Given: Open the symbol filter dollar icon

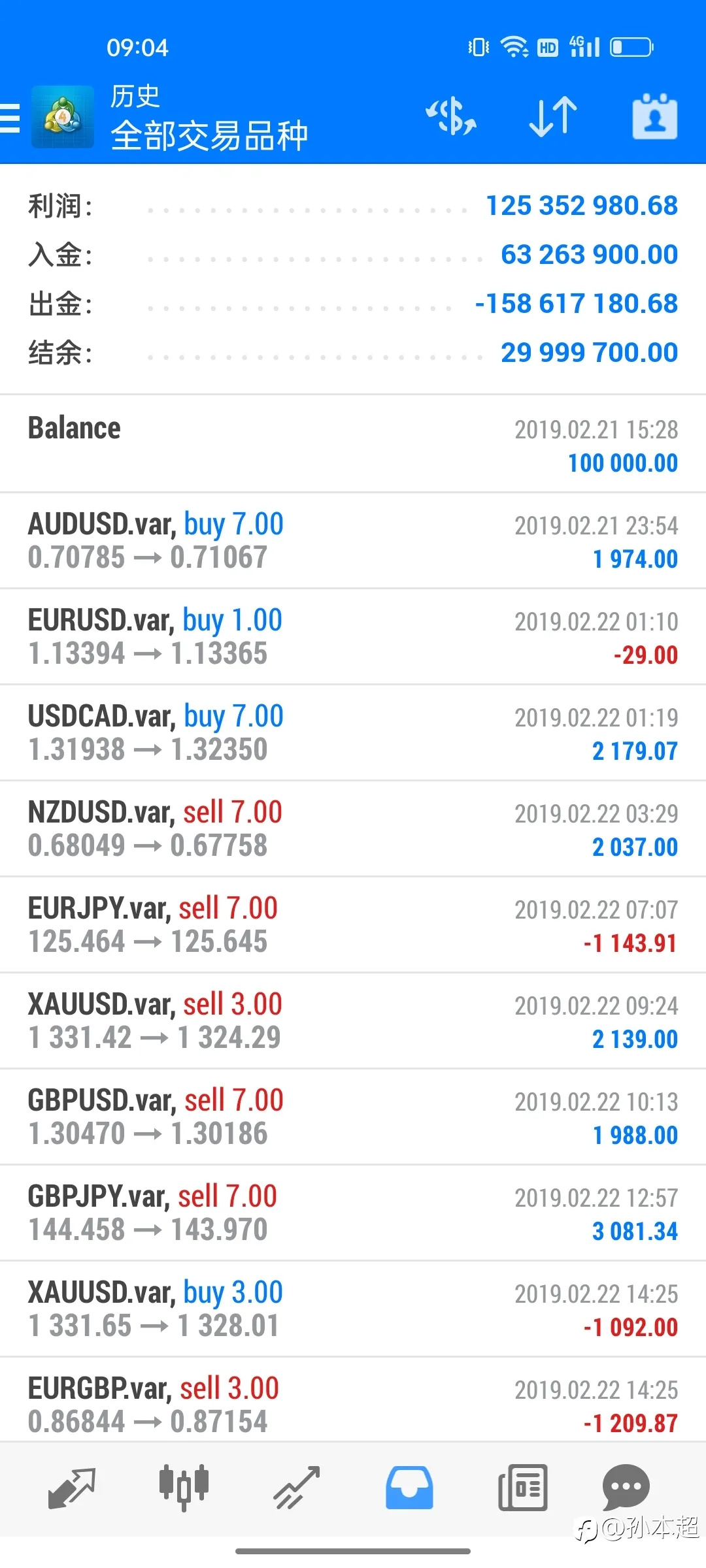Looking at the screenshot, I should pos(451,117).
